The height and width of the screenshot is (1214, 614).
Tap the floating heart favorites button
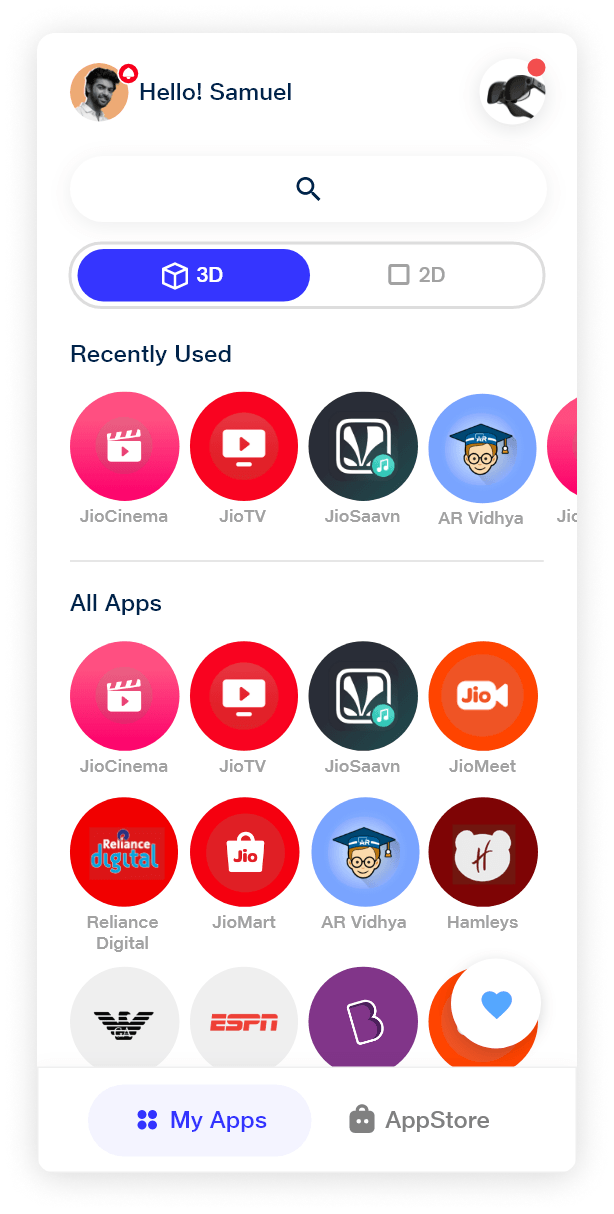point(496,1003)
